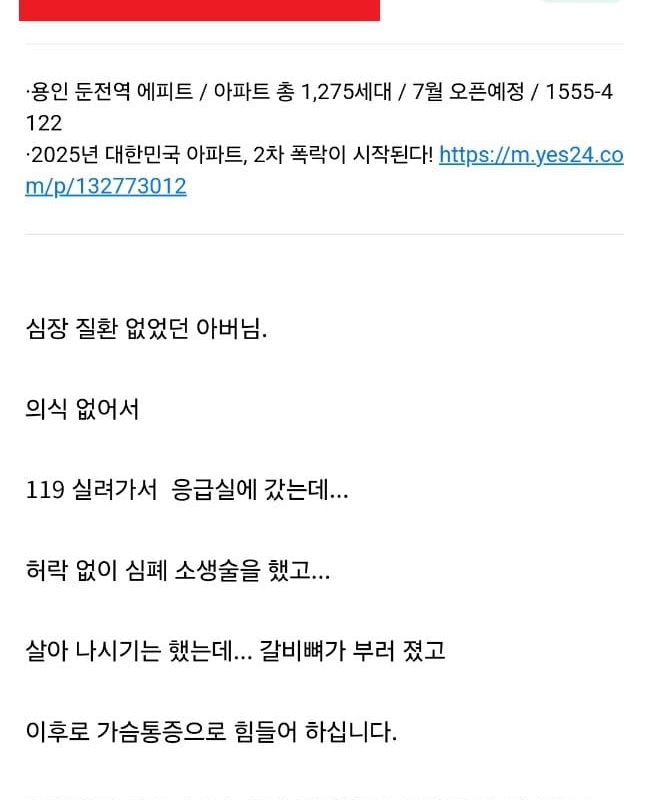Open the m.yes24.com book link

point(530,156)
